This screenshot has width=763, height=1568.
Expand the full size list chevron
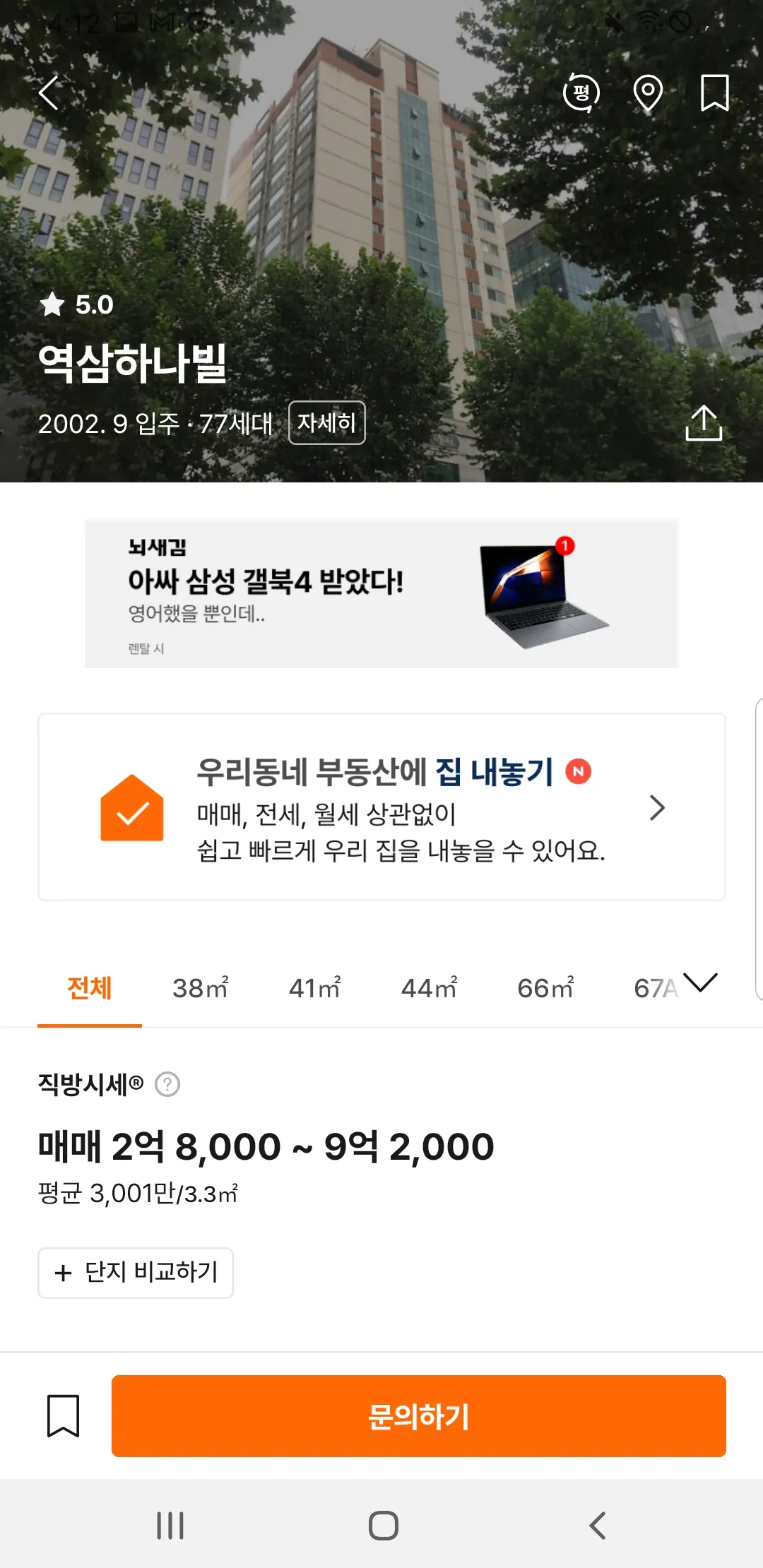(701, 982)
